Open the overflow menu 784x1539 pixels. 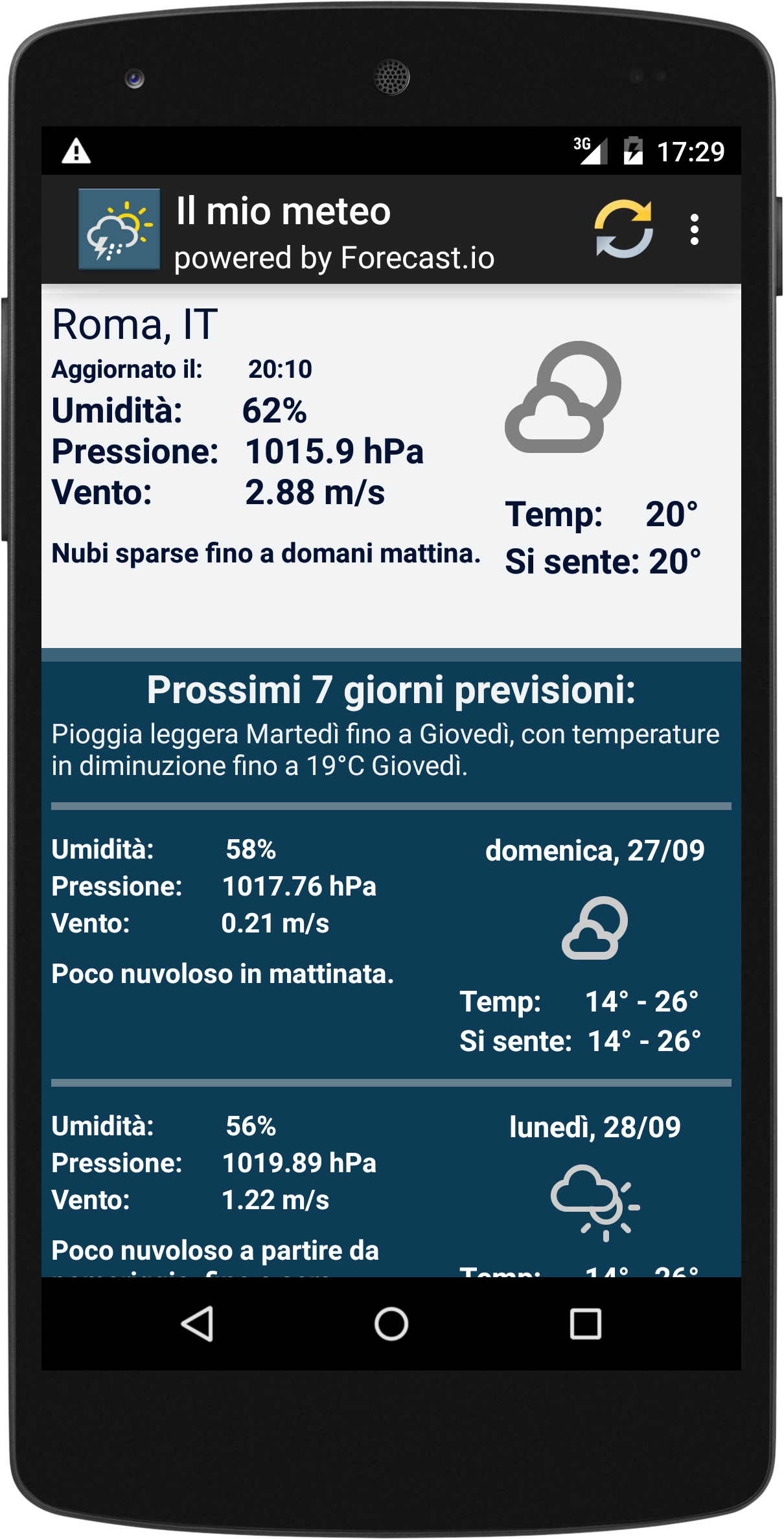pos(694,229)
